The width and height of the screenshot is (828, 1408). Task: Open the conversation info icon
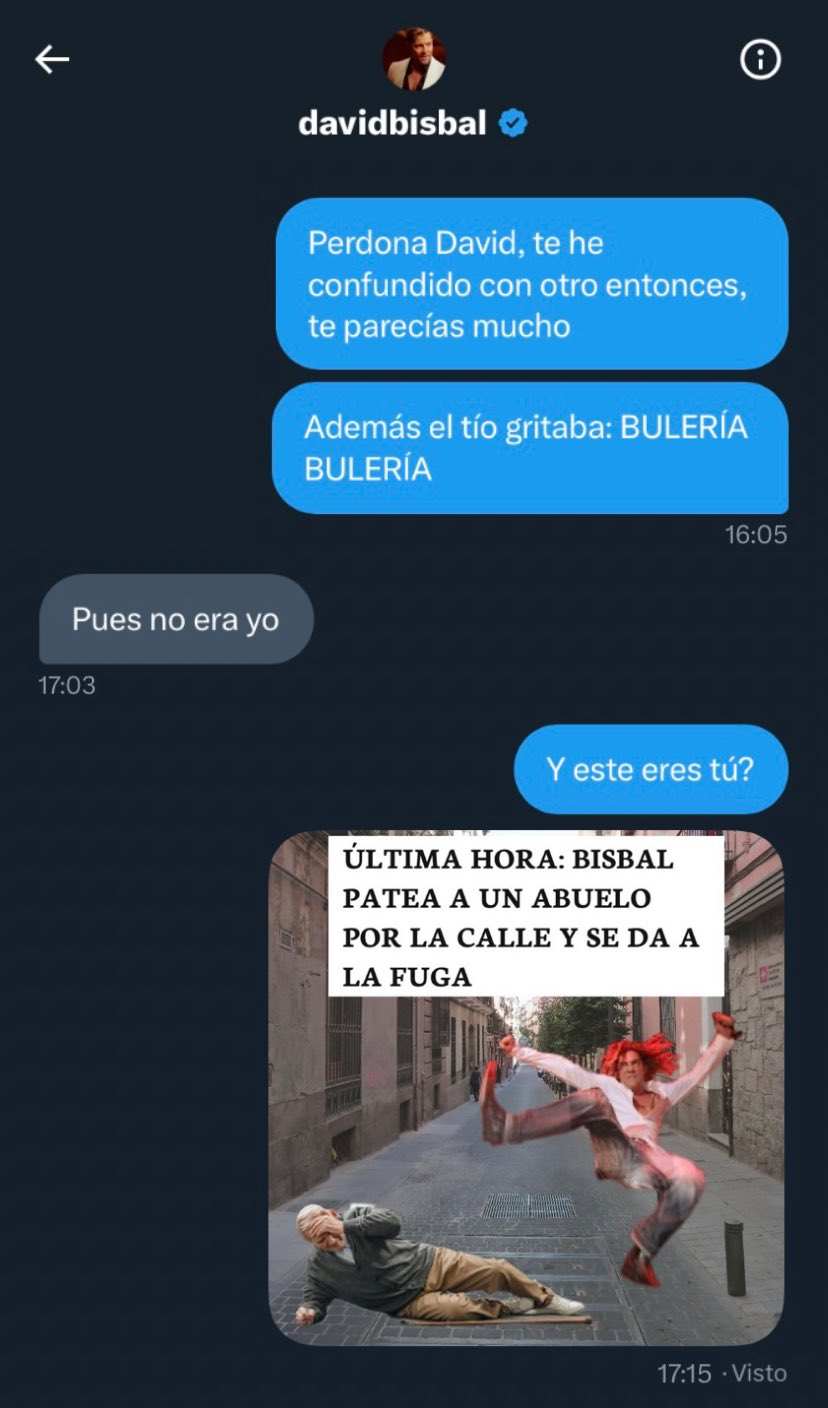click(x=760, y=61)
